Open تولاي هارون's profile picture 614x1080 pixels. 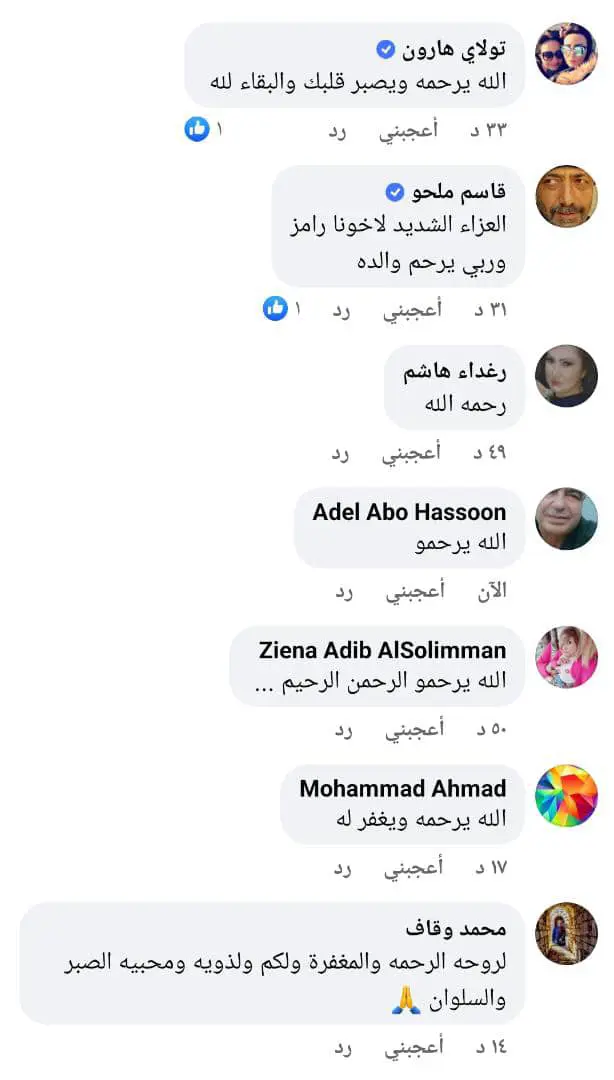[566, 54]
